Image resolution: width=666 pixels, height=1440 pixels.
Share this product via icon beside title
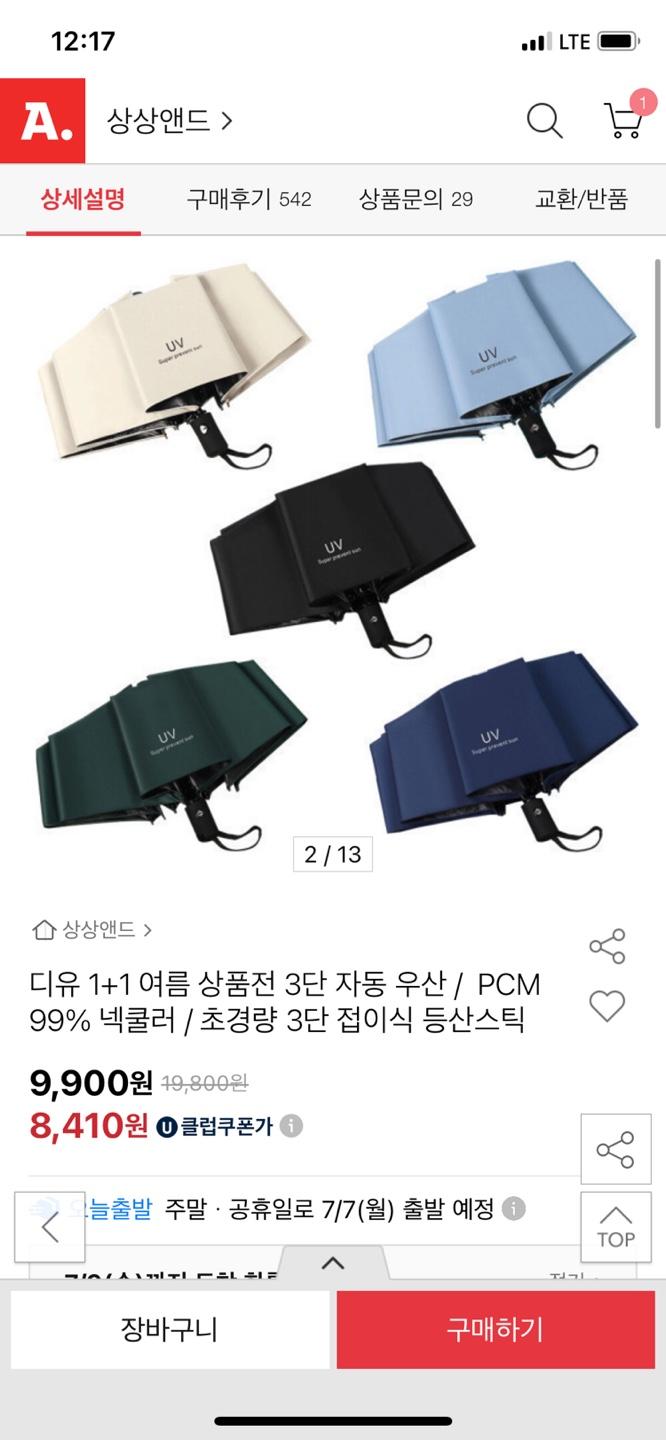tap(607, 946)
